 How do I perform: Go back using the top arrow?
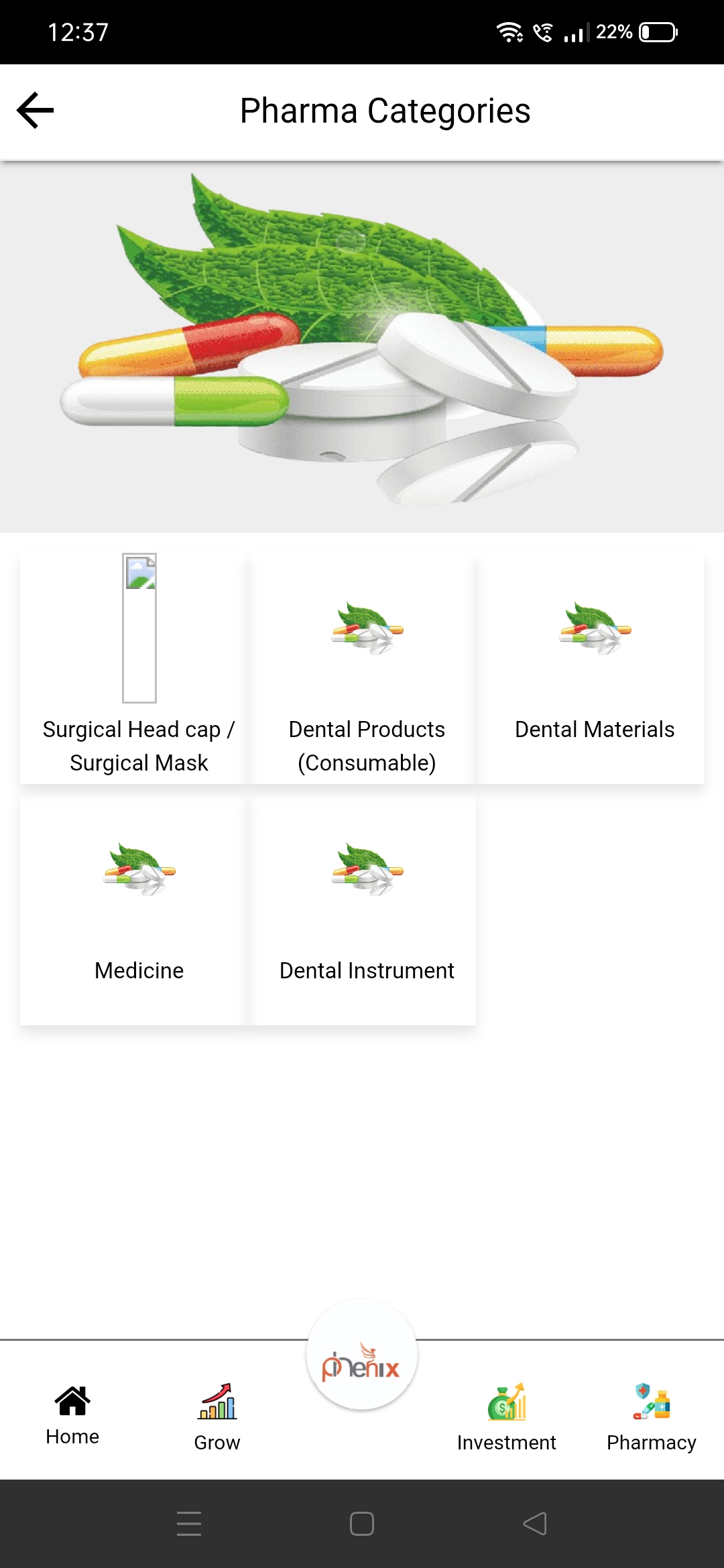(36, 111)
